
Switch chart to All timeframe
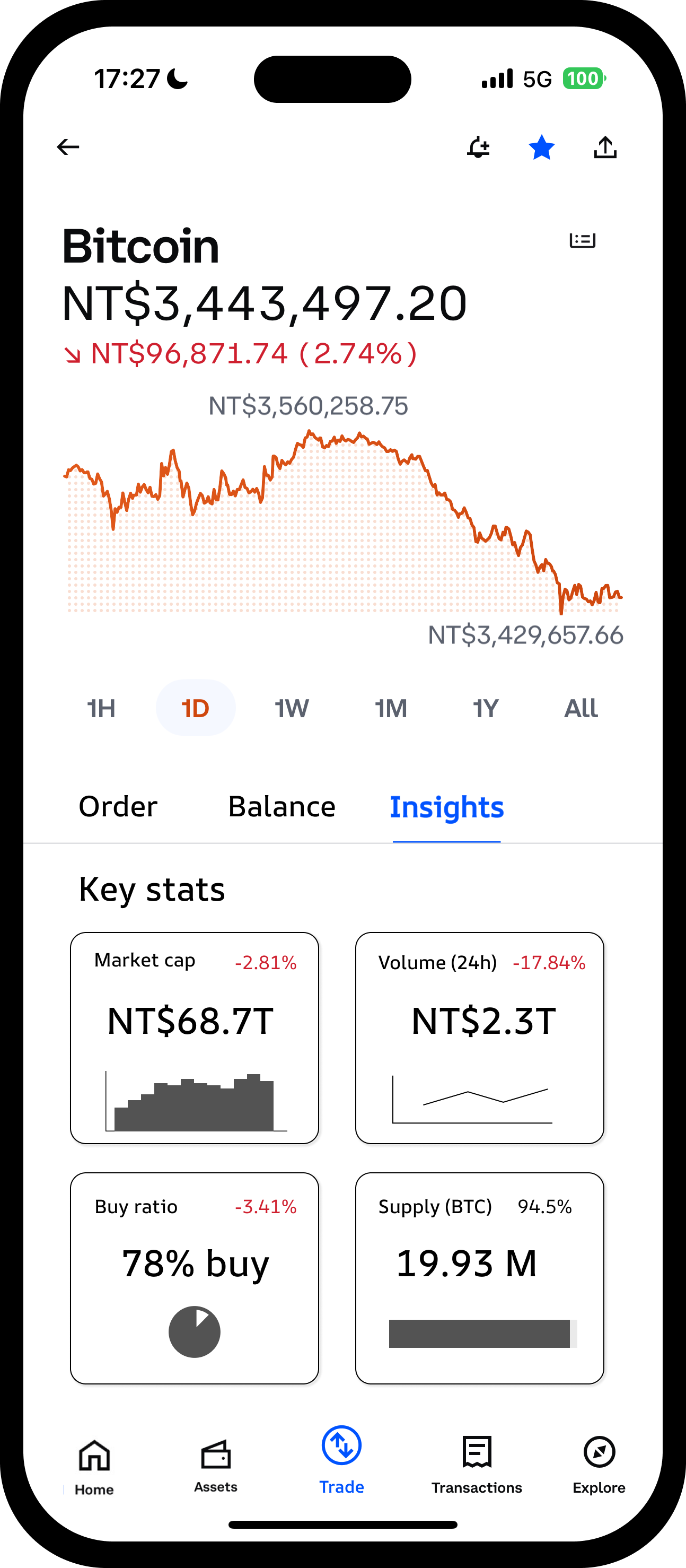point(580,708)
